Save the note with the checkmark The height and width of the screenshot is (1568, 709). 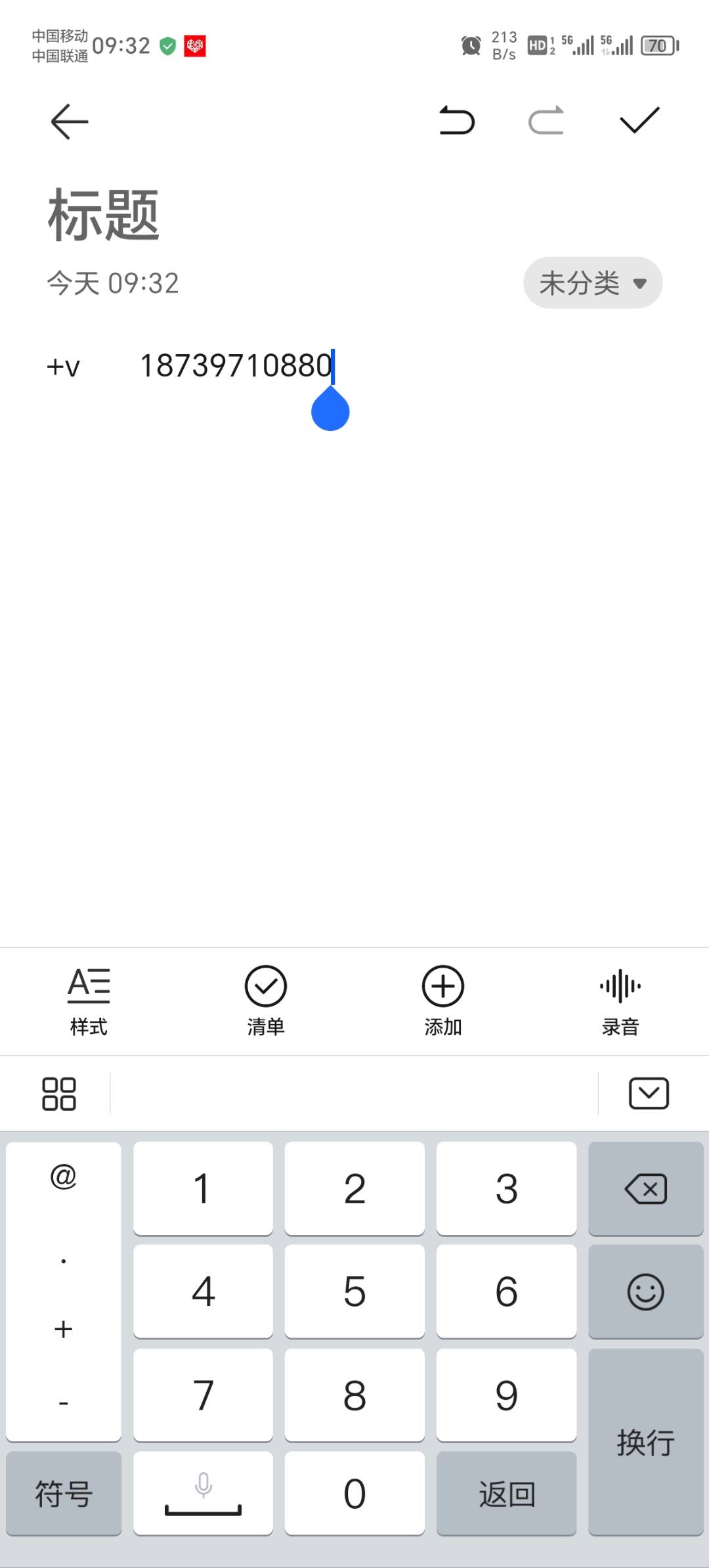point(639,120)
